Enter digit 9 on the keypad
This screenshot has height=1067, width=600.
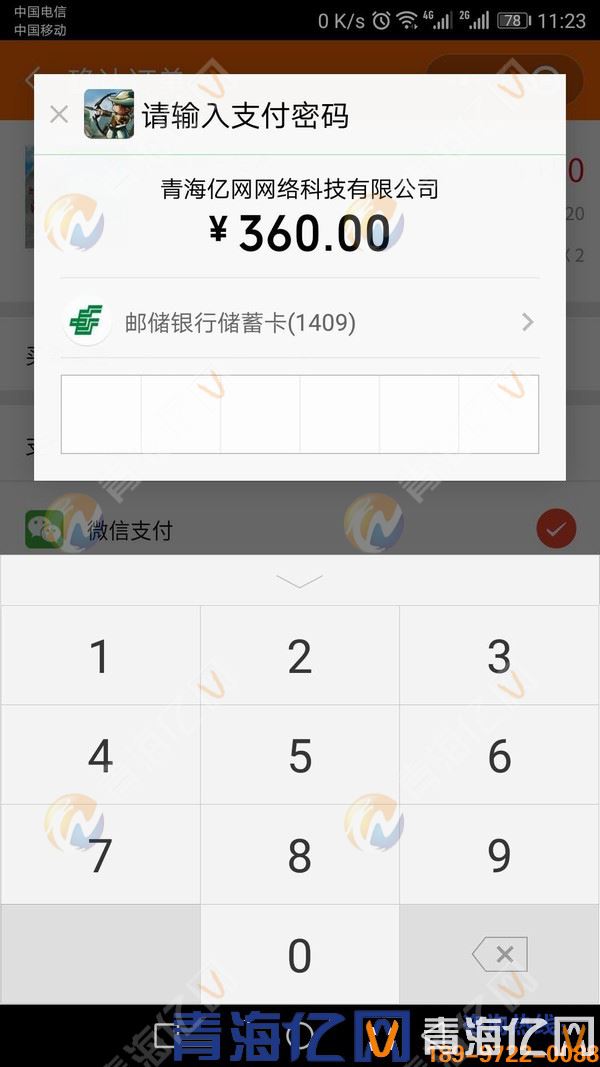click(x=499, y=856)
